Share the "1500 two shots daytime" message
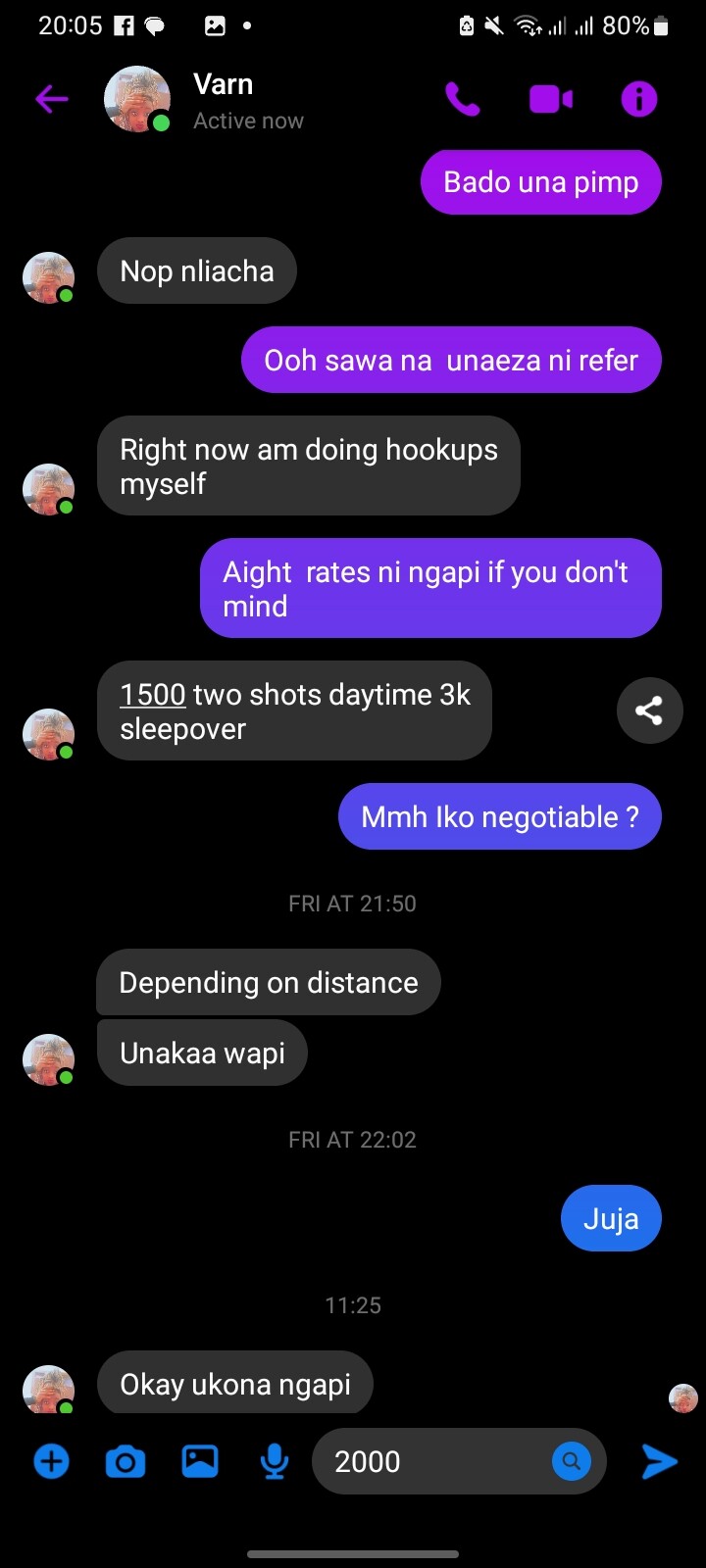 click(x=649, y=710)
